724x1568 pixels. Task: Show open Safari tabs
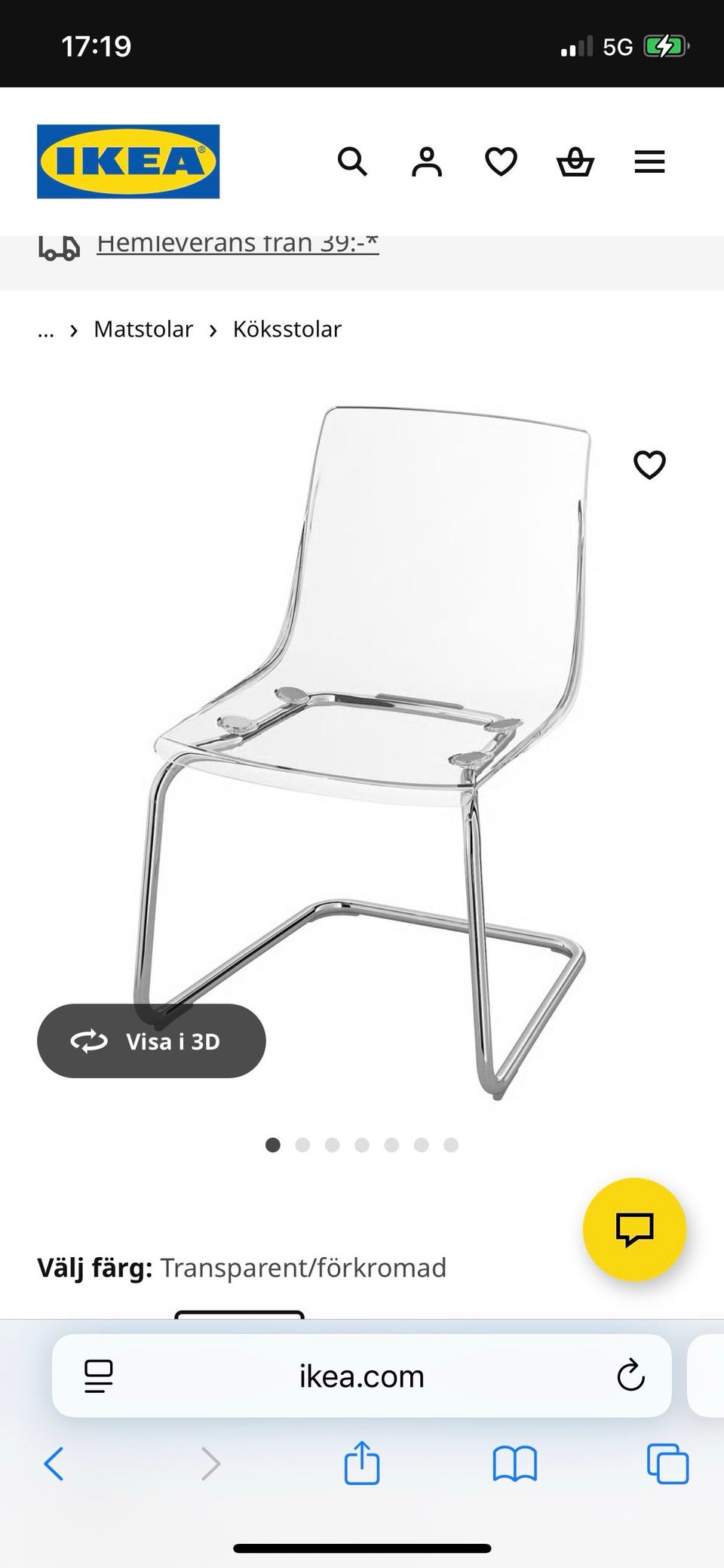pos(667,1464)
